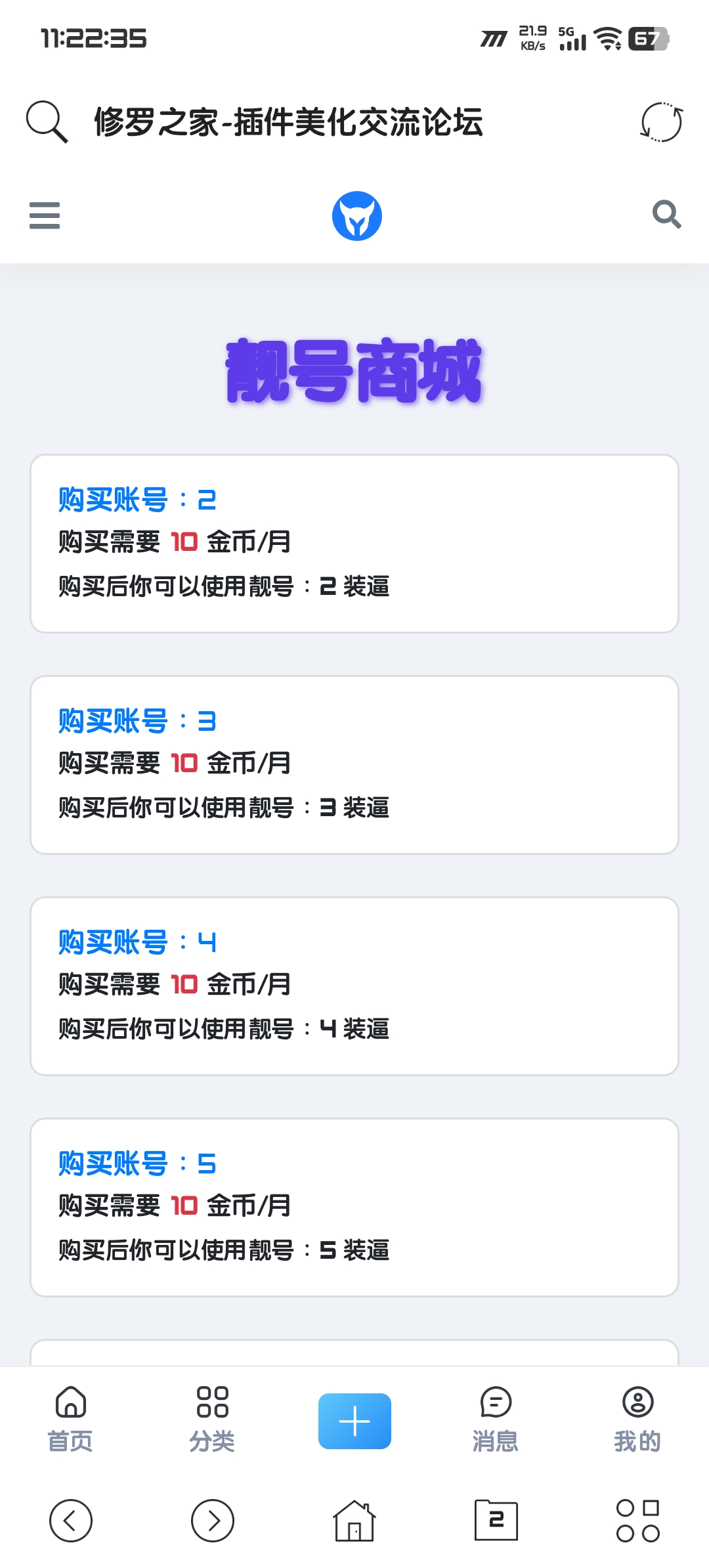Open the hamburger drawer menu
Screen dimensions: 709x1568
[45, 215]
